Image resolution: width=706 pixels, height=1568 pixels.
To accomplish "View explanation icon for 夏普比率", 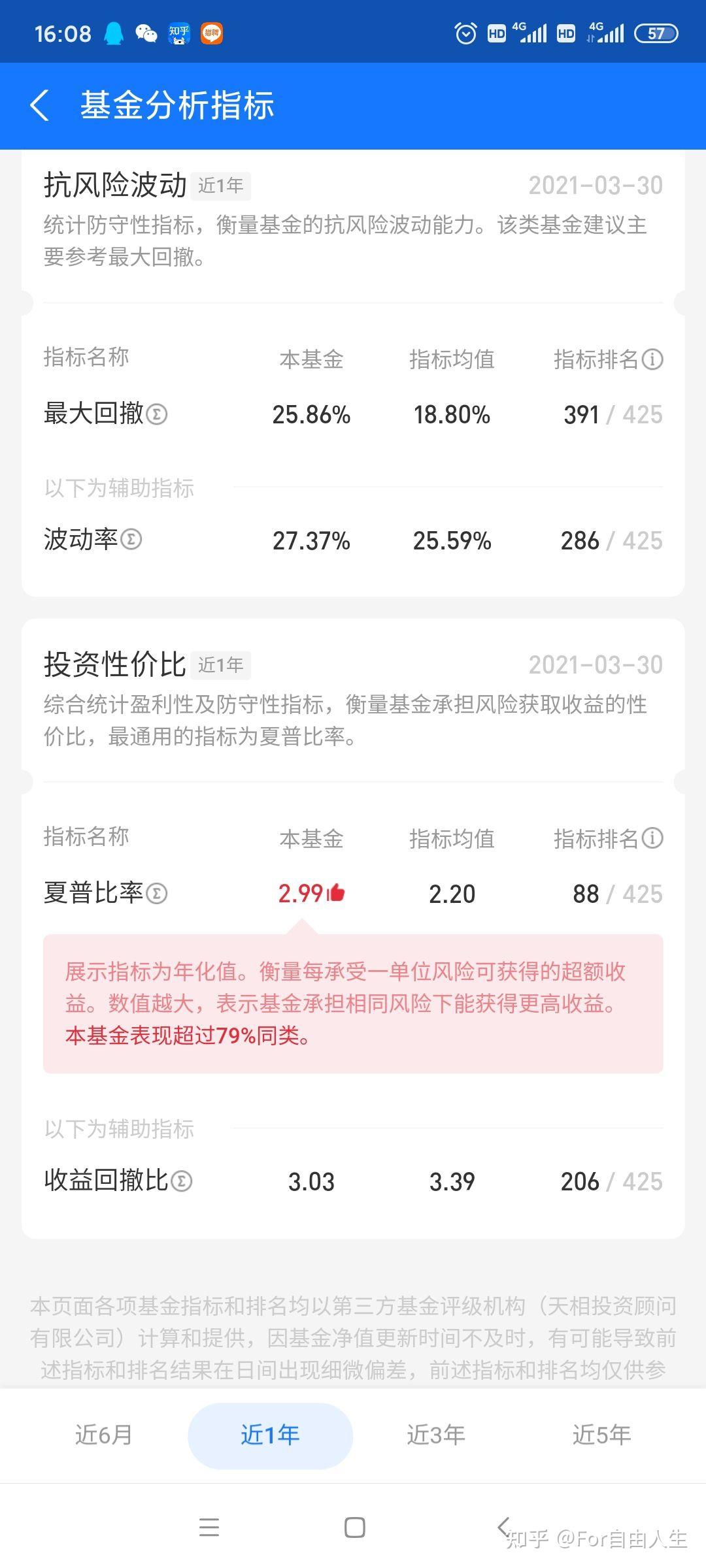I will click(x=157, y=893).
